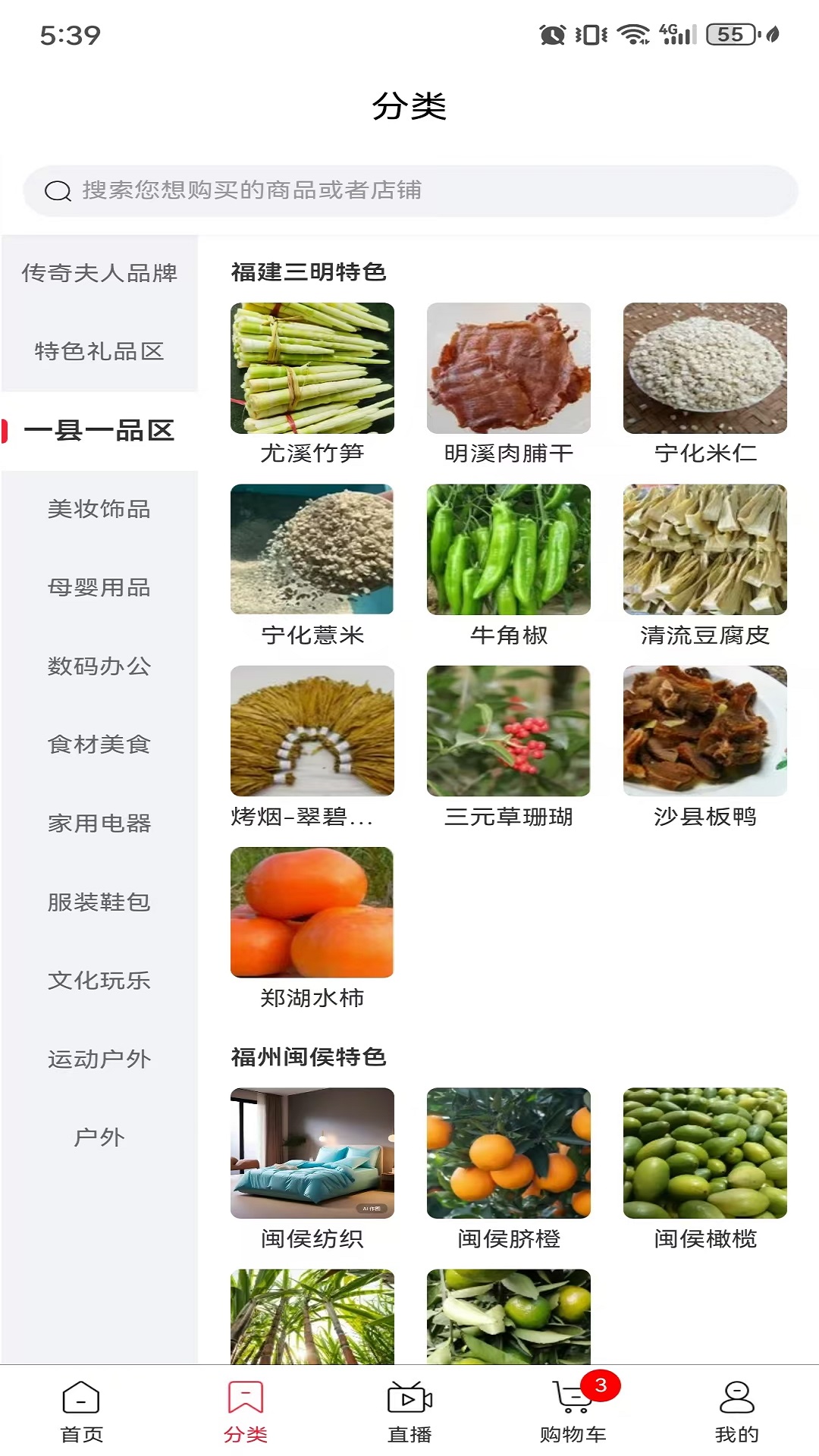Switch to the 母婴用品 category

99,588
